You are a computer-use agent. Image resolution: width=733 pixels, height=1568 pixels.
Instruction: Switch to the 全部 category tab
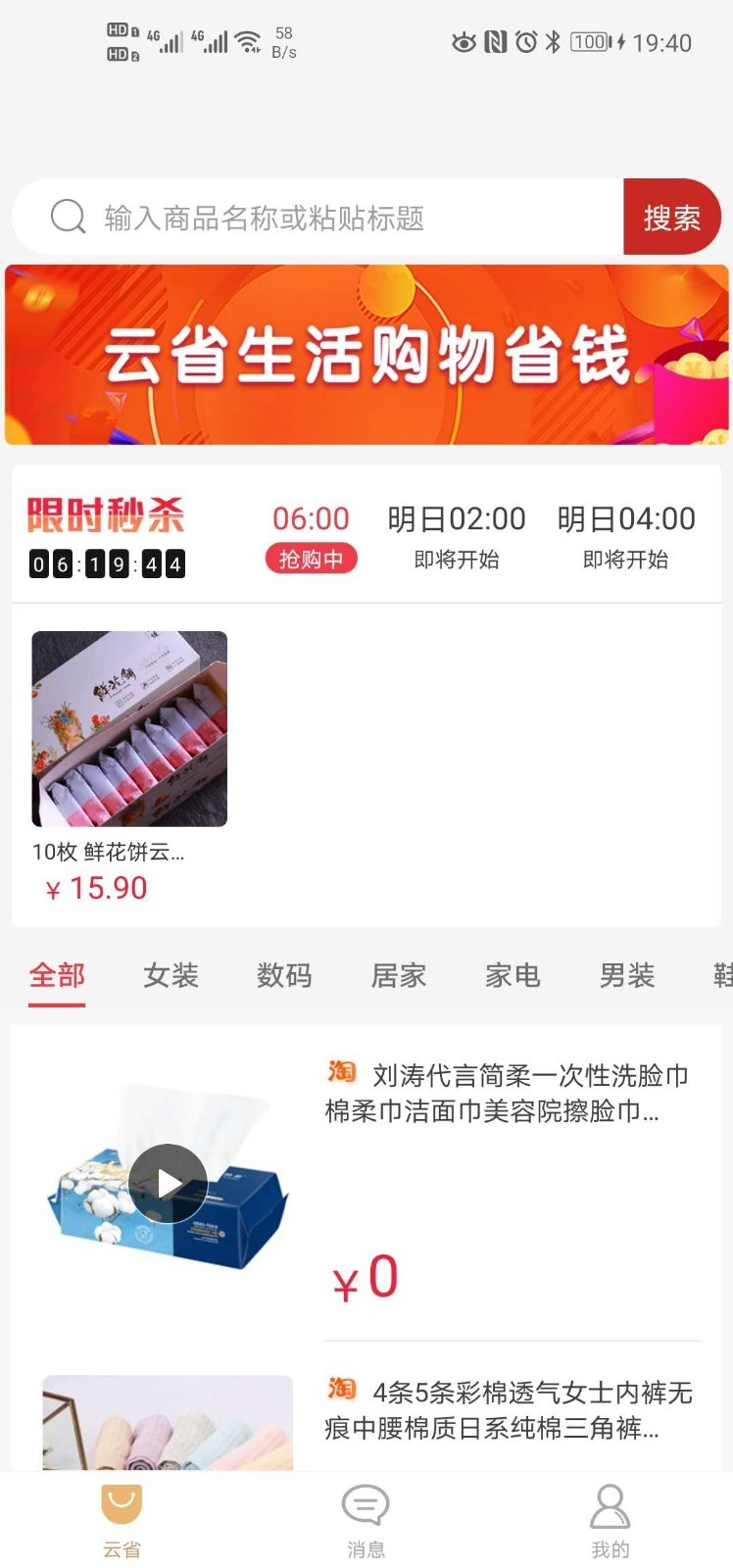point(57,975)
